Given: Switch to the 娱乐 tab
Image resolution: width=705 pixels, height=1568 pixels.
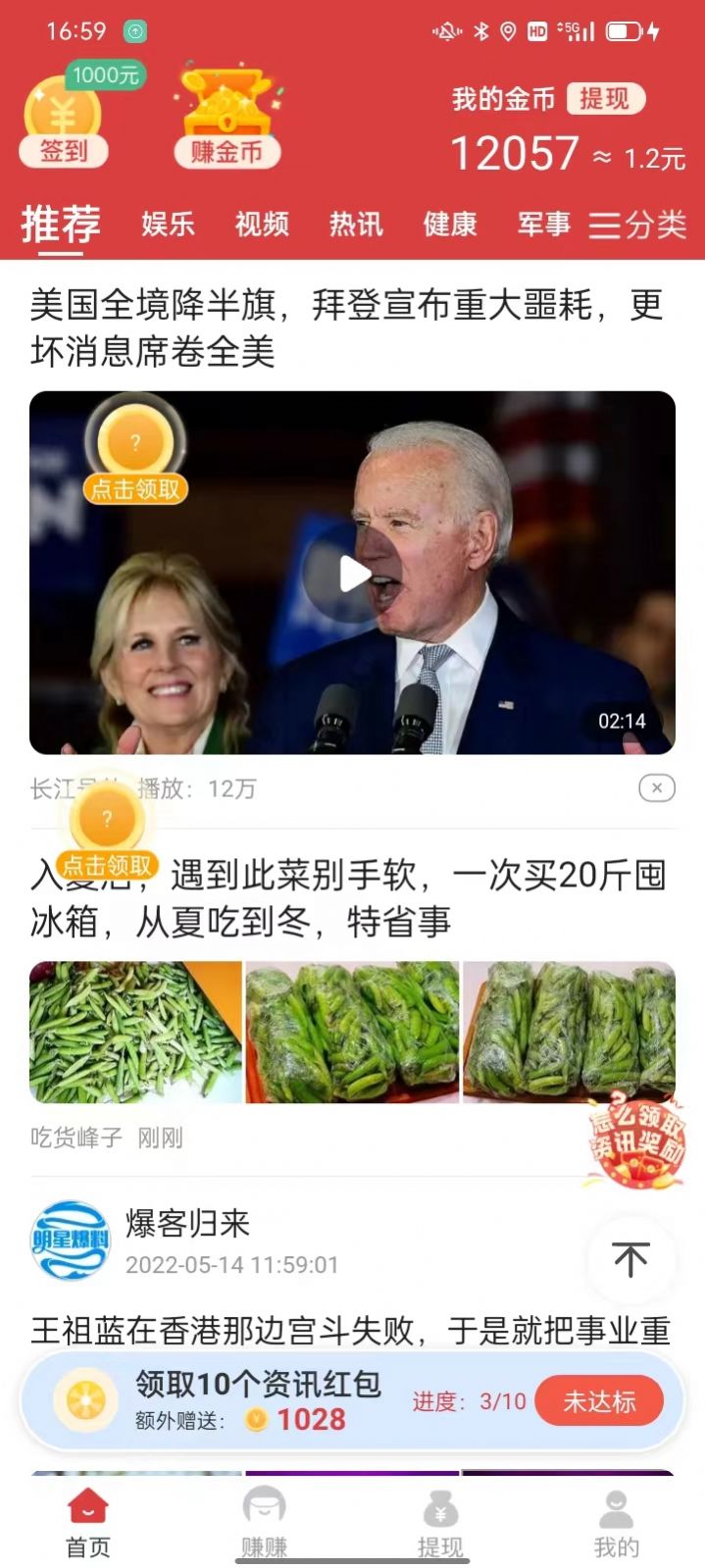Looking at the screenshot, I should pyautogui.click(x=168, y=225).
